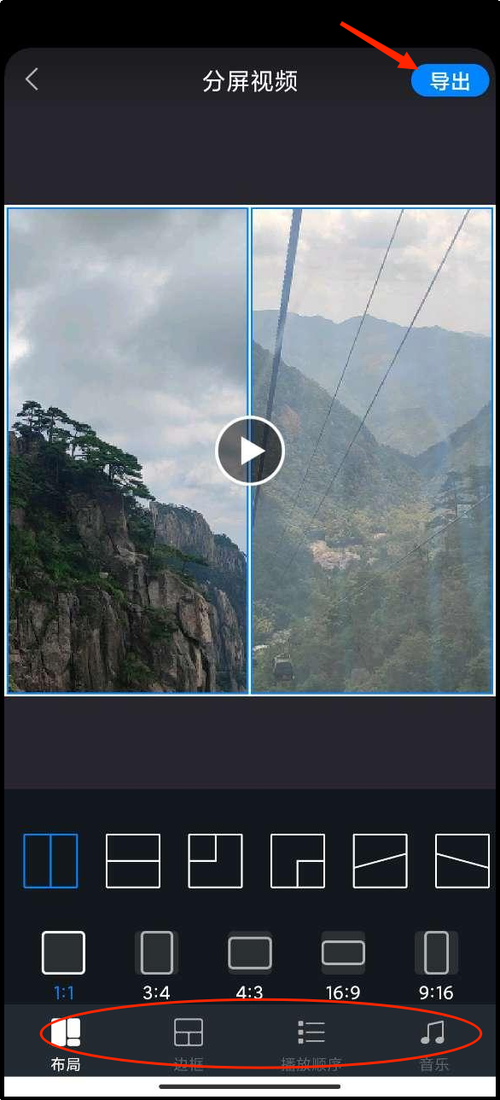This screenshot has height=1100, width=500.
Task: Switch to the 布局 layout tab
Action: (x=65, y=1045)
